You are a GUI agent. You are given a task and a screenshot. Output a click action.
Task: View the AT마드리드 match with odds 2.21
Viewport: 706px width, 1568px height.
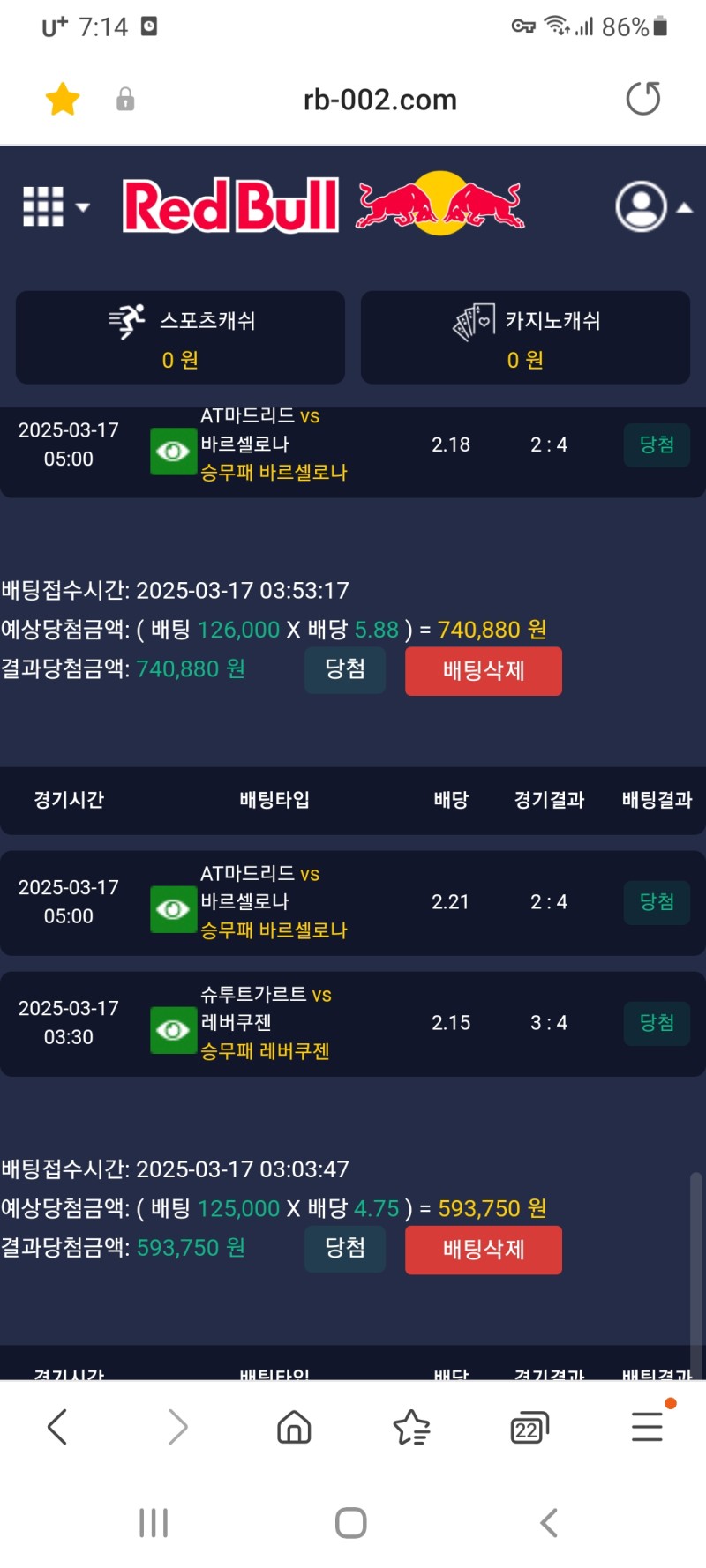point(173,909)
